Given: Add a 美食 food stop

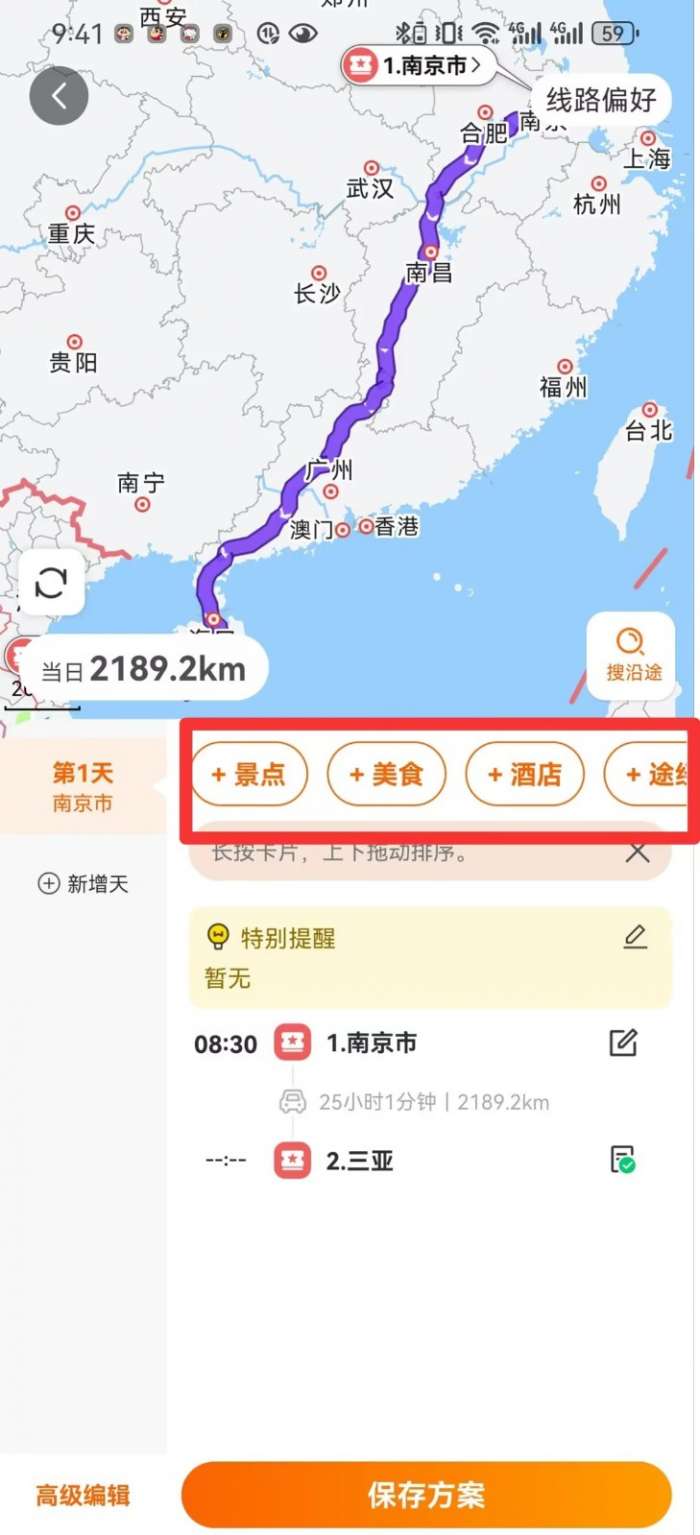Looking at the screenshot, I should pos(386,774).
